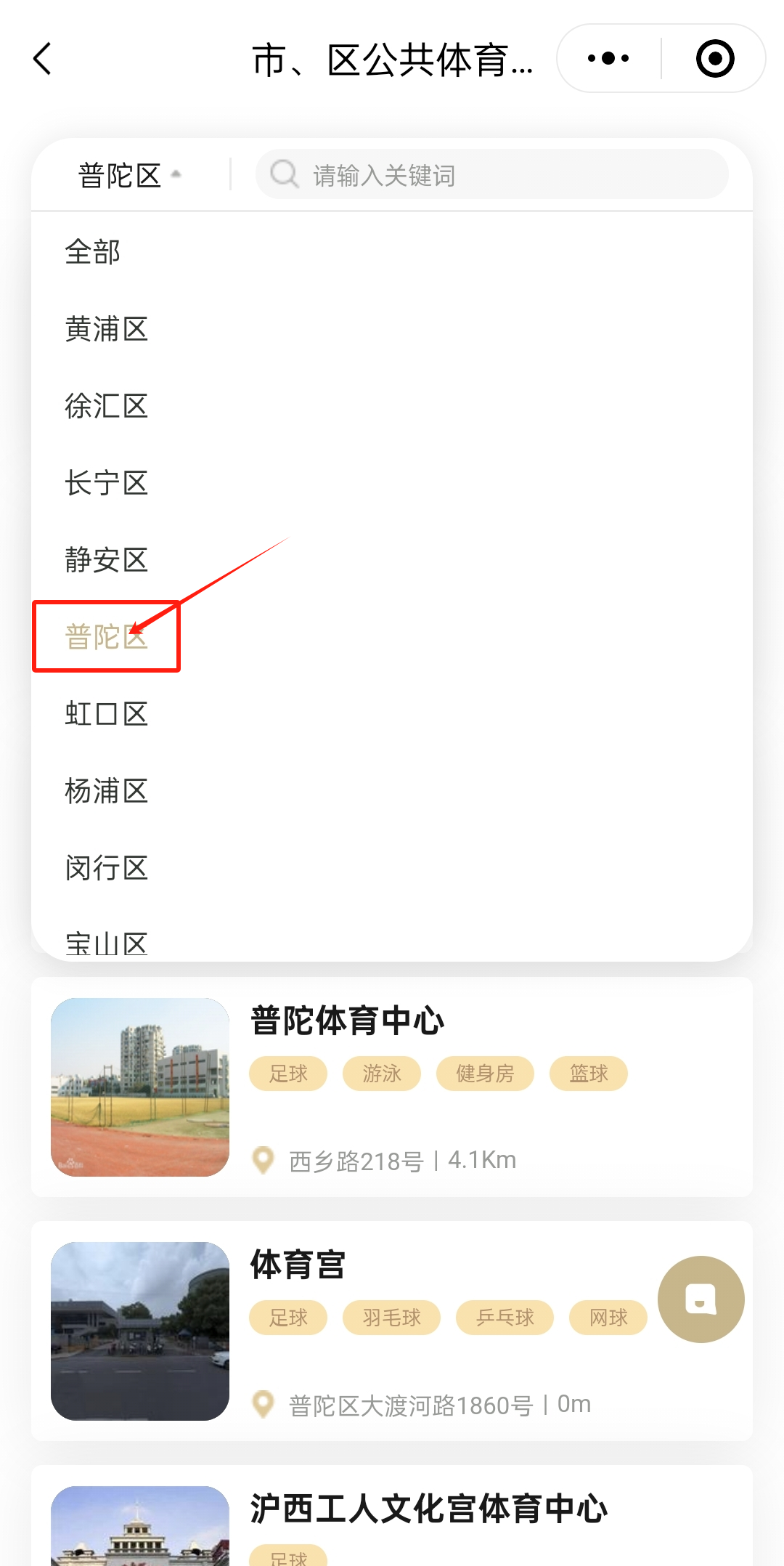Select the 宝山区 district option
The image size is (784, 1566).
[107, 943]
